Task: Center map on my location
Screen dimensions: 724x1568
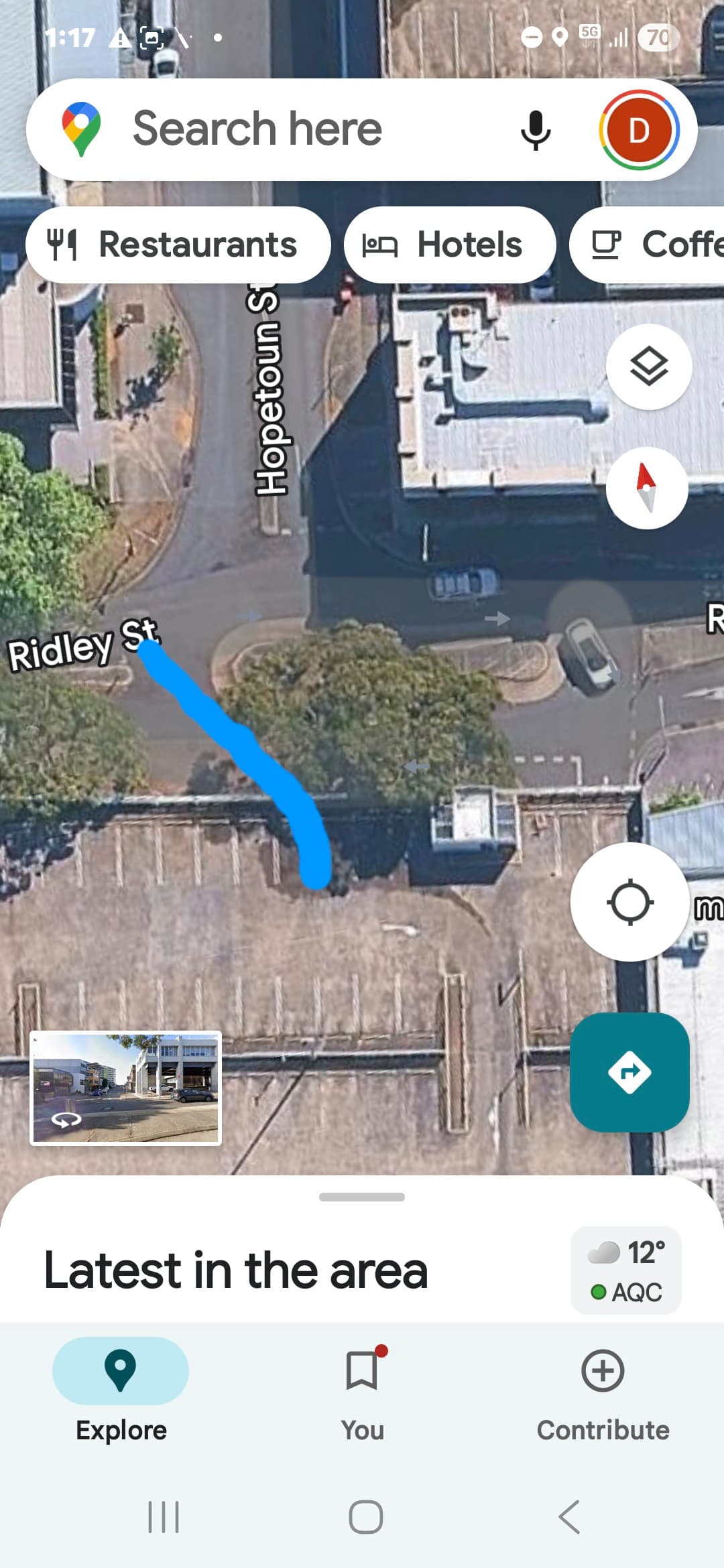Action: [x=630, y=902]
